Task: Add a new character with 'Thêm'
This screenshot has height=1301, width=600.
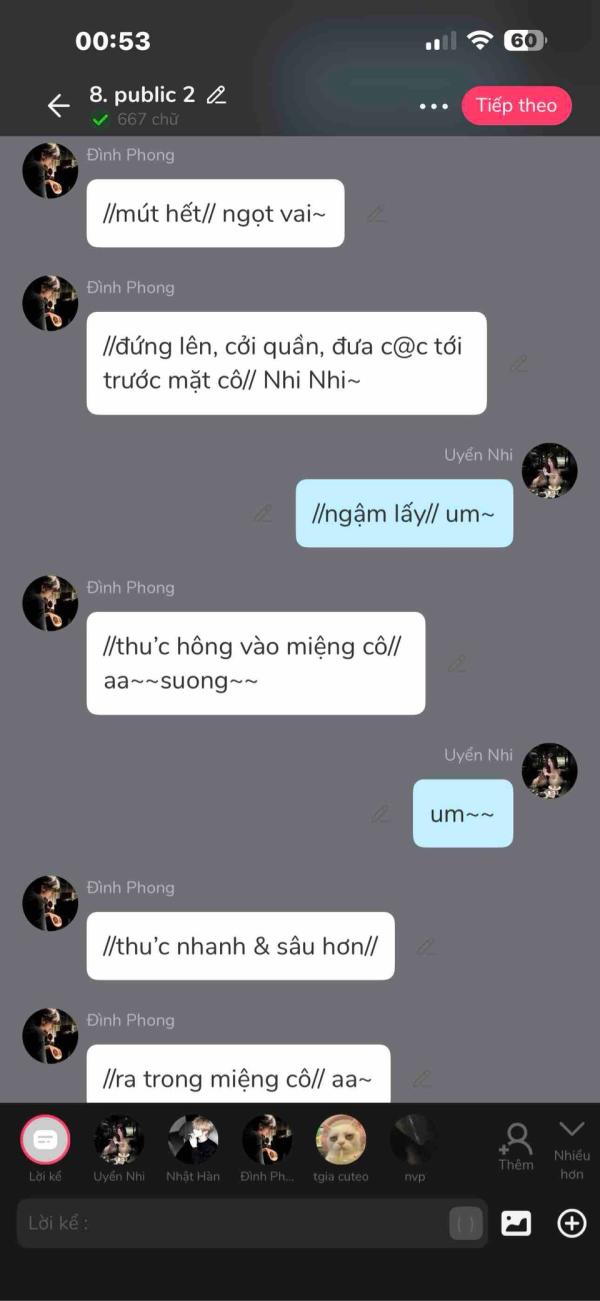Action: click(517, 1145)
